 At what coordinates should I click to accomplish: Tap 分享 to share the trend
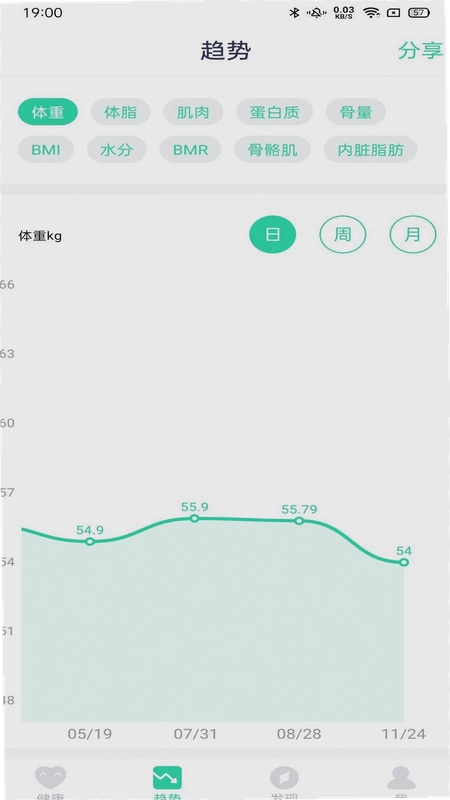pos(420,51)
